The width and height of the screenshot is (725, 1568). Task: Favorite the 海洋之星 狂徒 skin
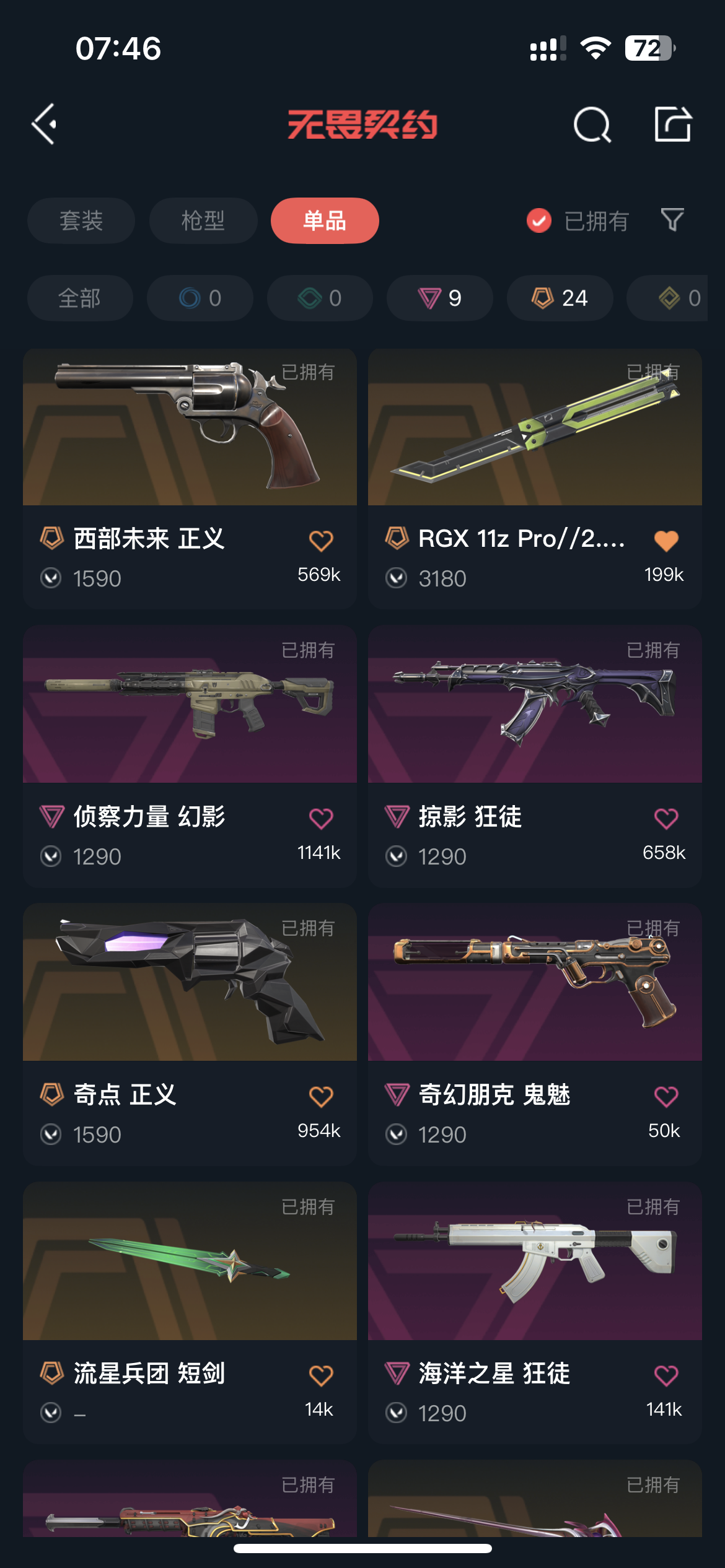(x=666, y=1375)
